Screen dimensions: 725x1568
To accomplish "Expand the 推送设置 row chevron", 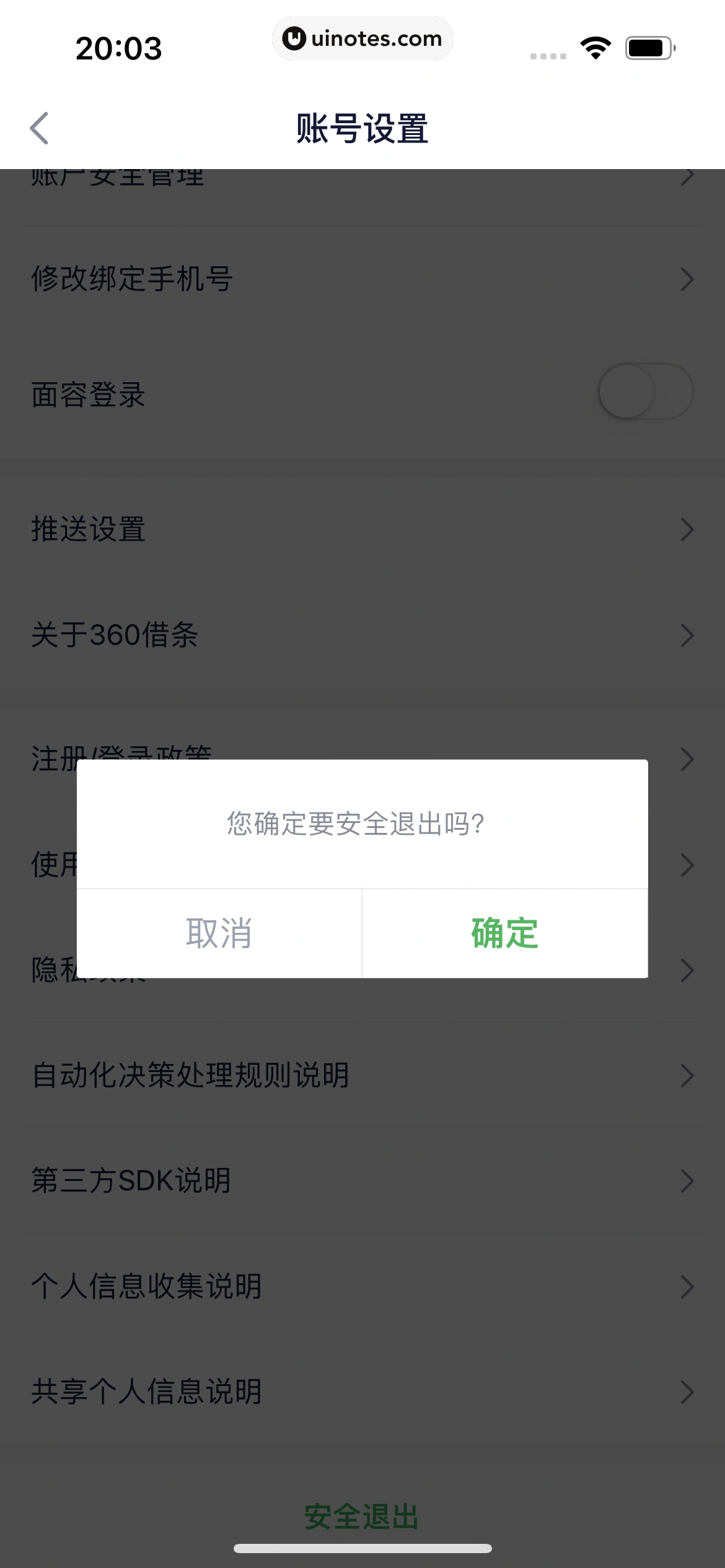I will point(687,529).
